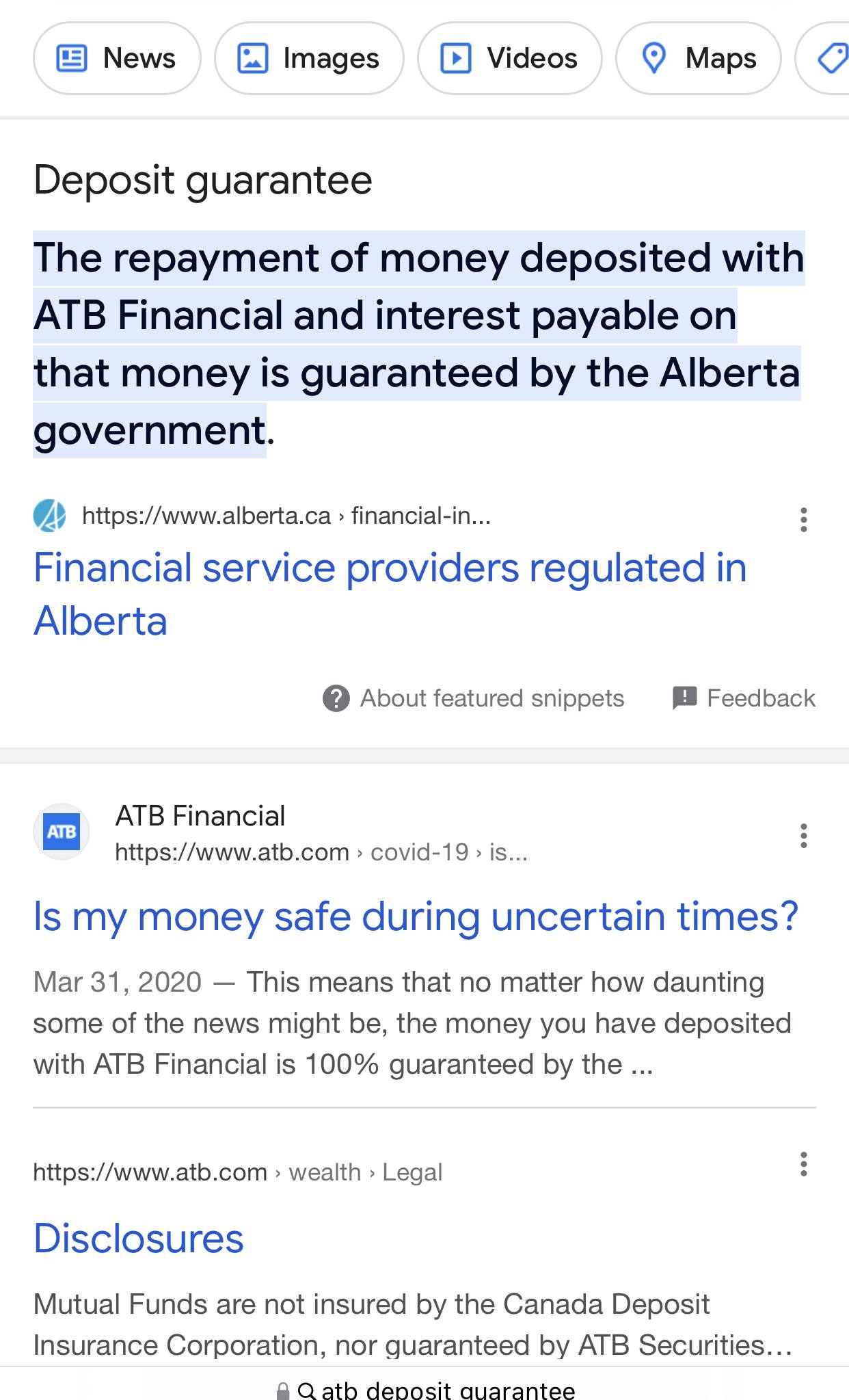This screenshot has height=1400, width=849.
Task: Open Is my money safe during uncertain times?
Action: [416, 916]
